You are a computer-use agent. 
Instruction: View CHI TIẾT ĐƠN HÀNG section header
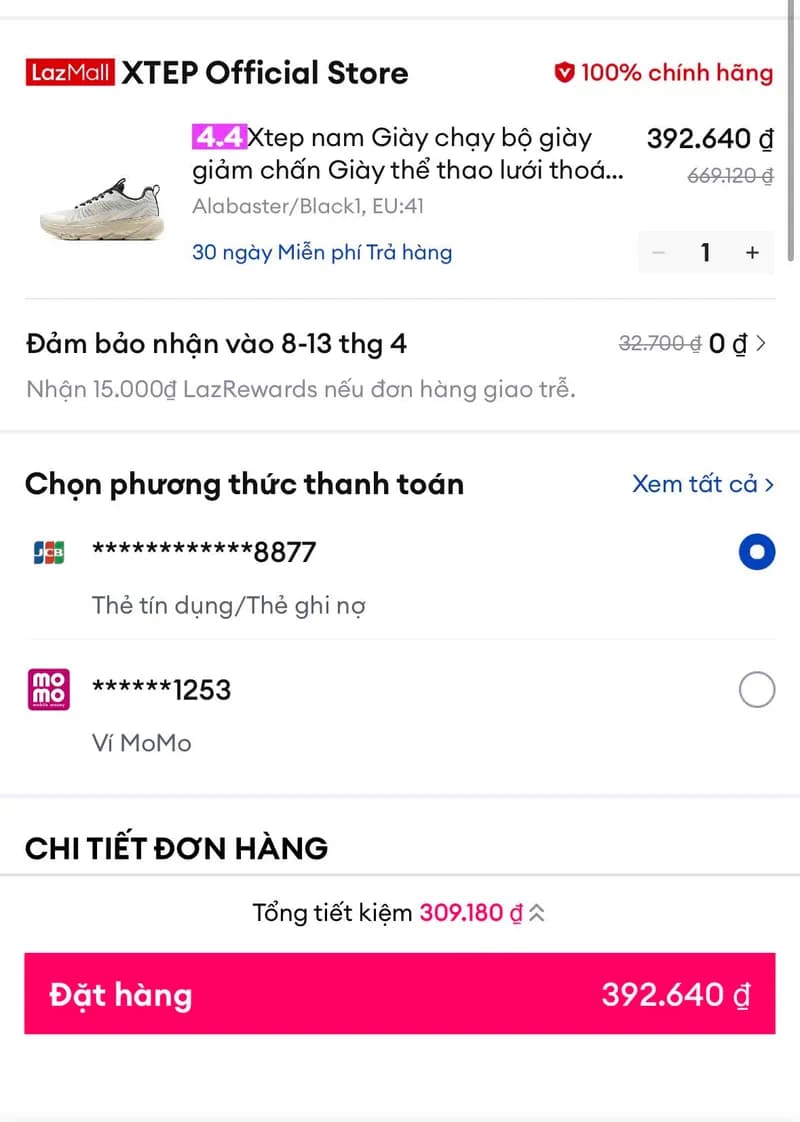pos(176,848)
